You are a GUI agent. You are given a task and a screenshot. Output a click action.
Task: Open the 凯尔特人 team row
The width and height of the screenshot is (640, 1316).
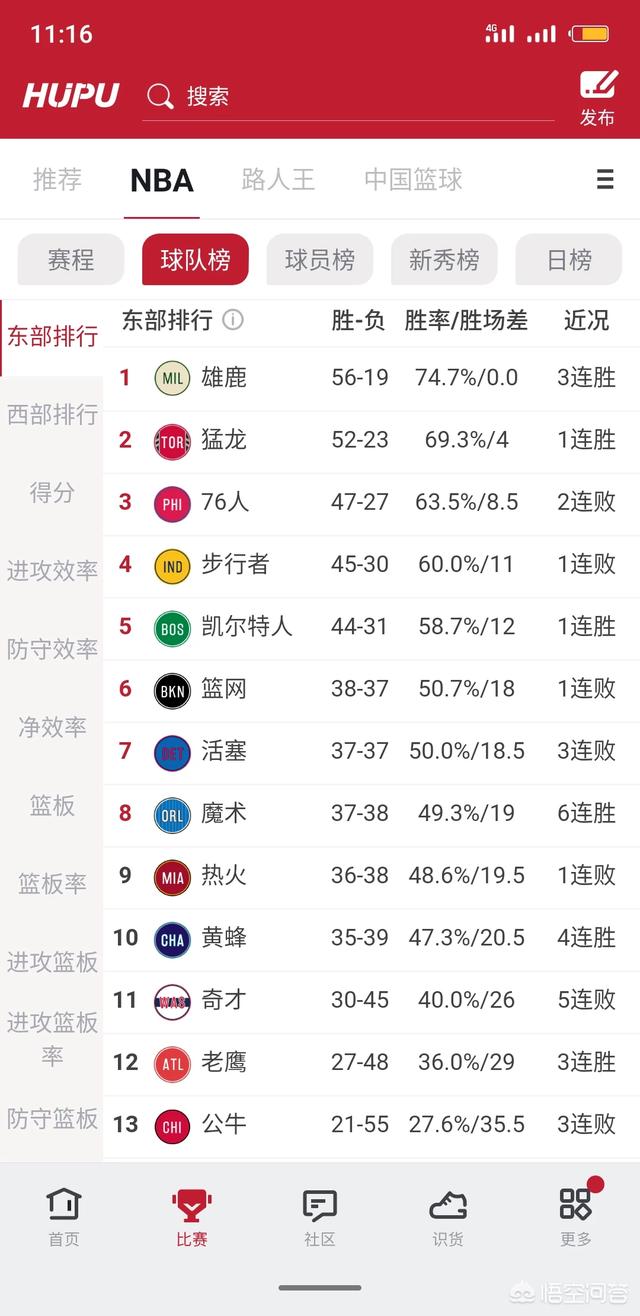tap(371, 627)
